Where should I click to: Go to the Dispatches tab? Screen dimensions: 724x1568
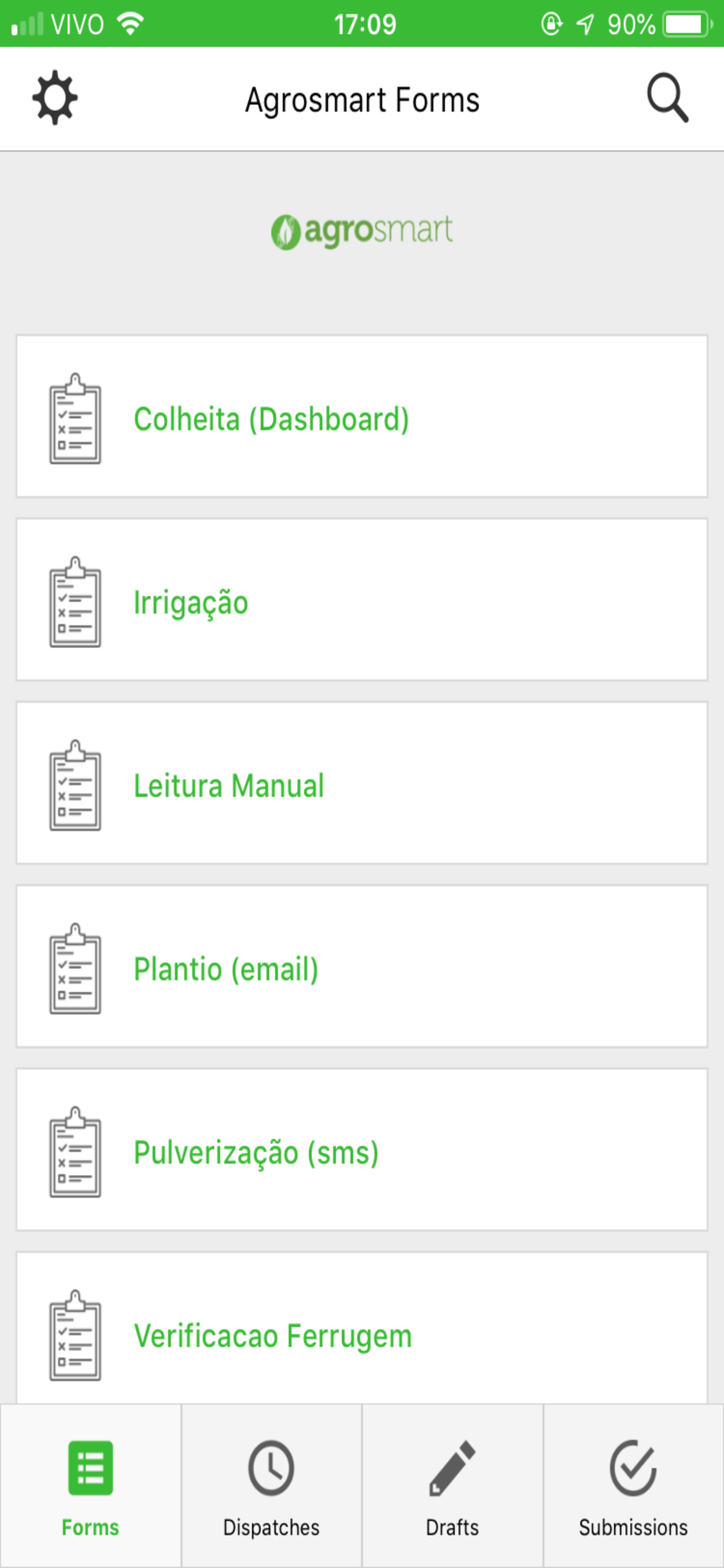tap(271, 1485)
